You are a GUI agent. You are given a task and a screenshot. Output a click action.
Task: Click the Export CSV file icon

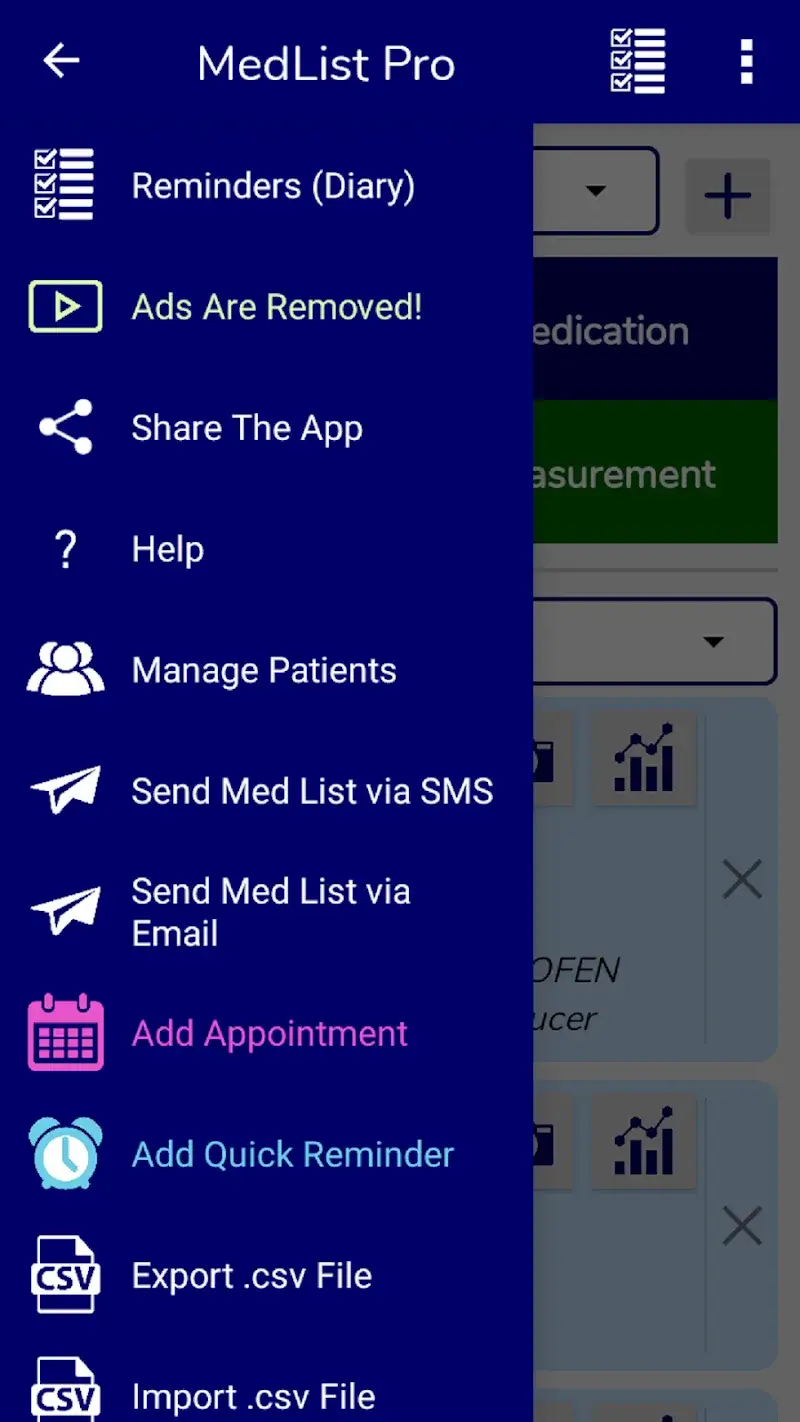[x=64, y=1275]
